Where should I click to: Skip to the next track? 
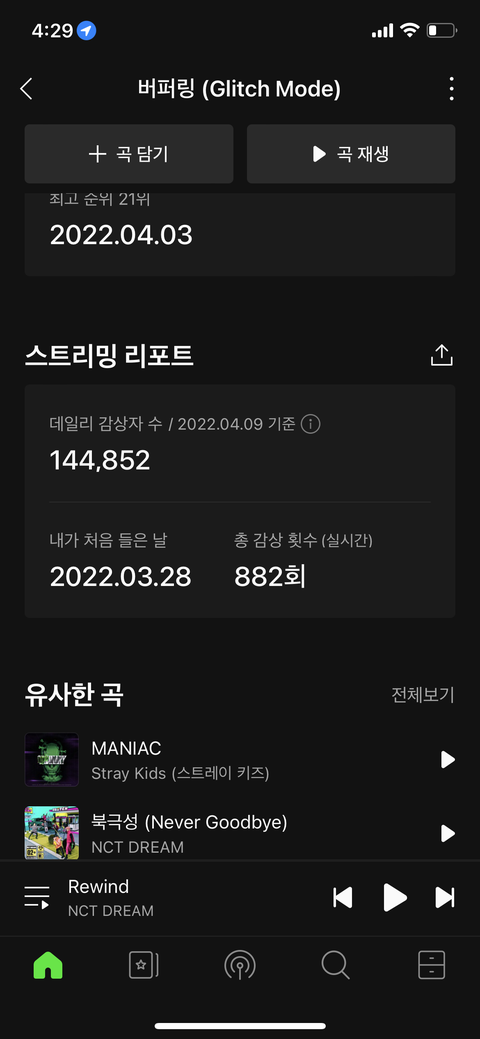coord(444,897)
